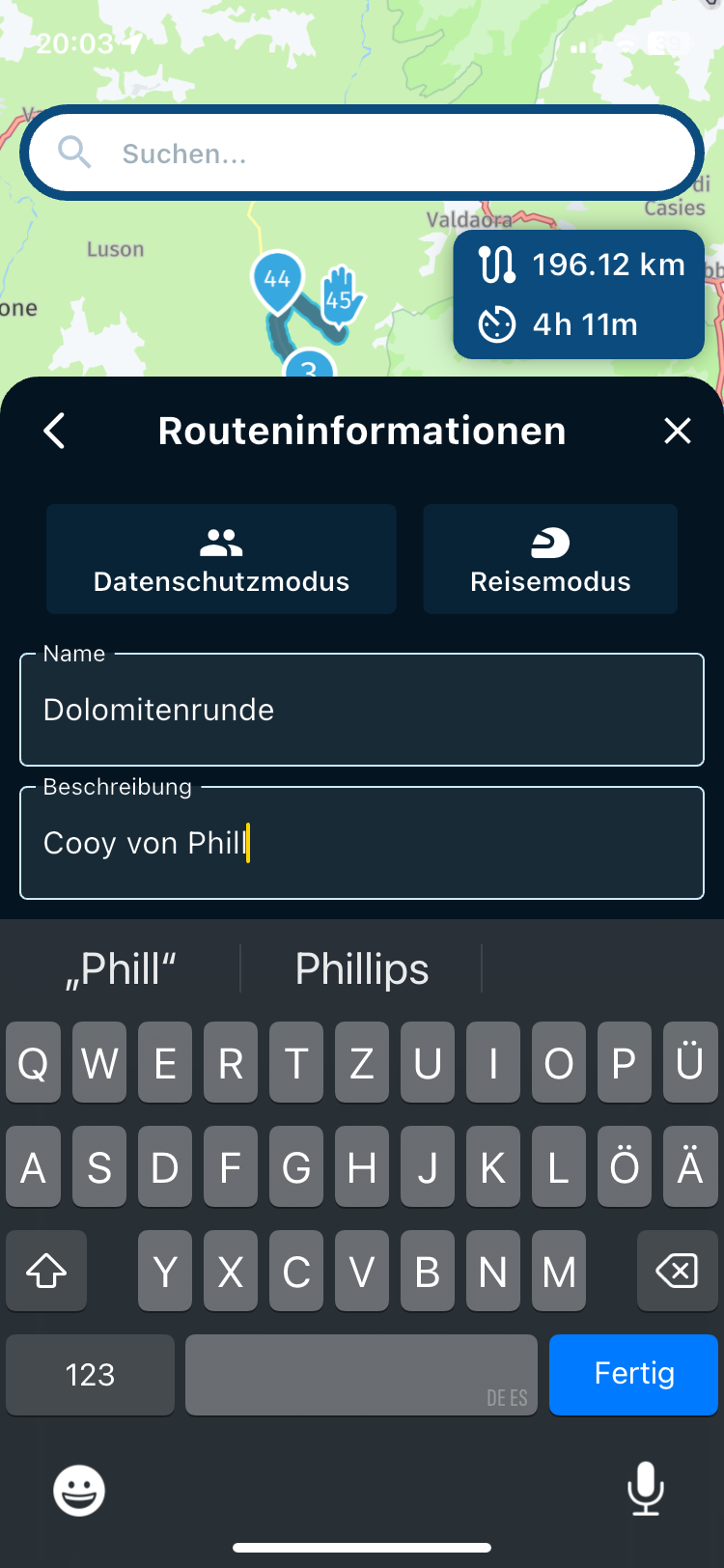Tap the Beschreibung text field

(362, 844)
